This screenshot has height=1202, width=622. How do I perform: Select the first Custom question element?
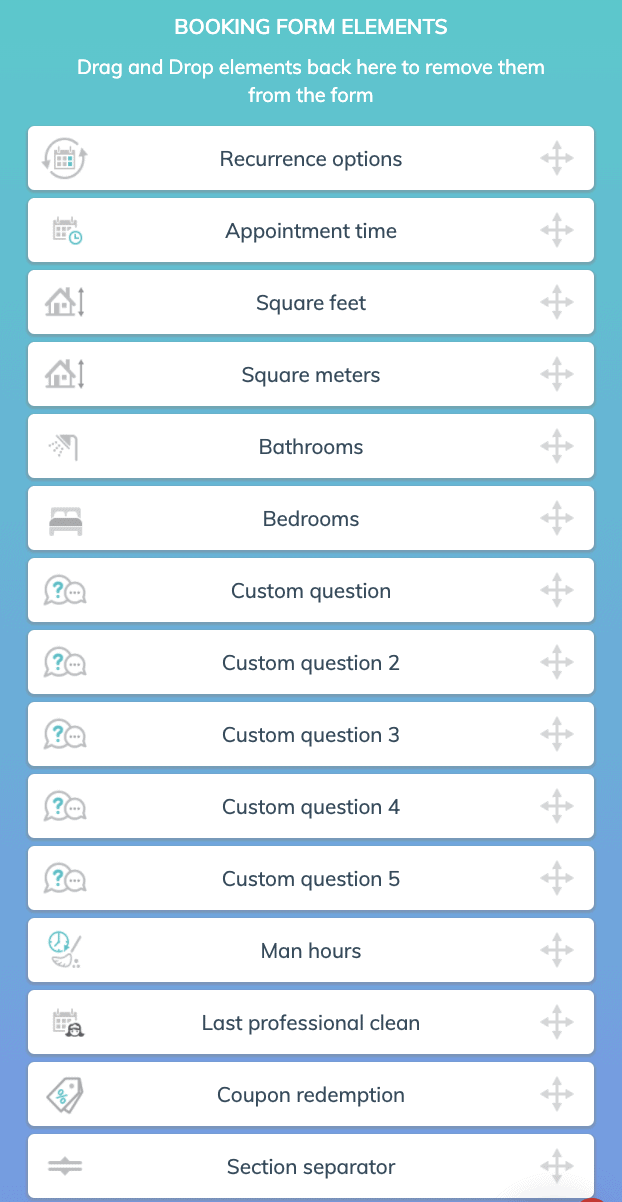(x=311, y=590)
